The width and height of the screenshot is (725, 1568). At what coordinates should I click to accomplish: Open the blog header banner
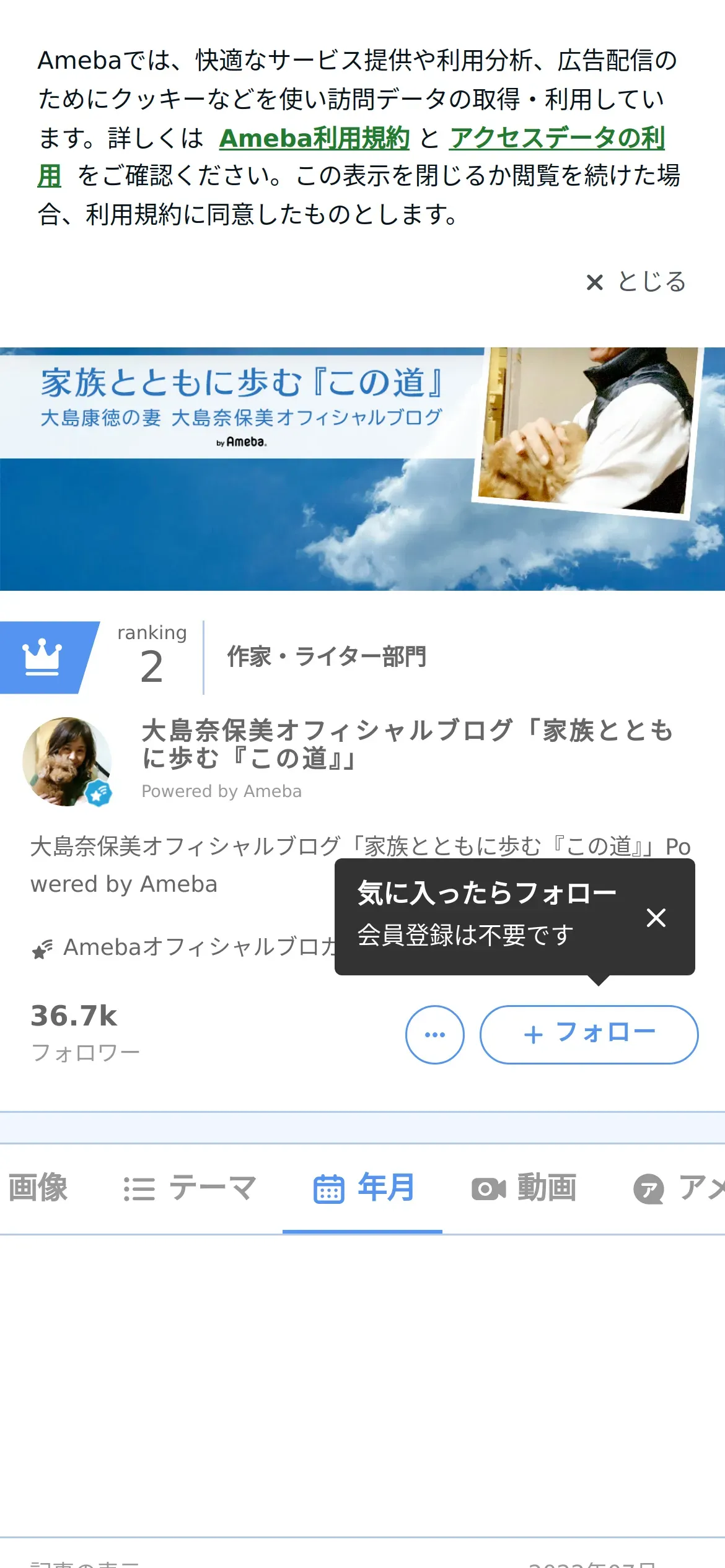click(362, 468)
